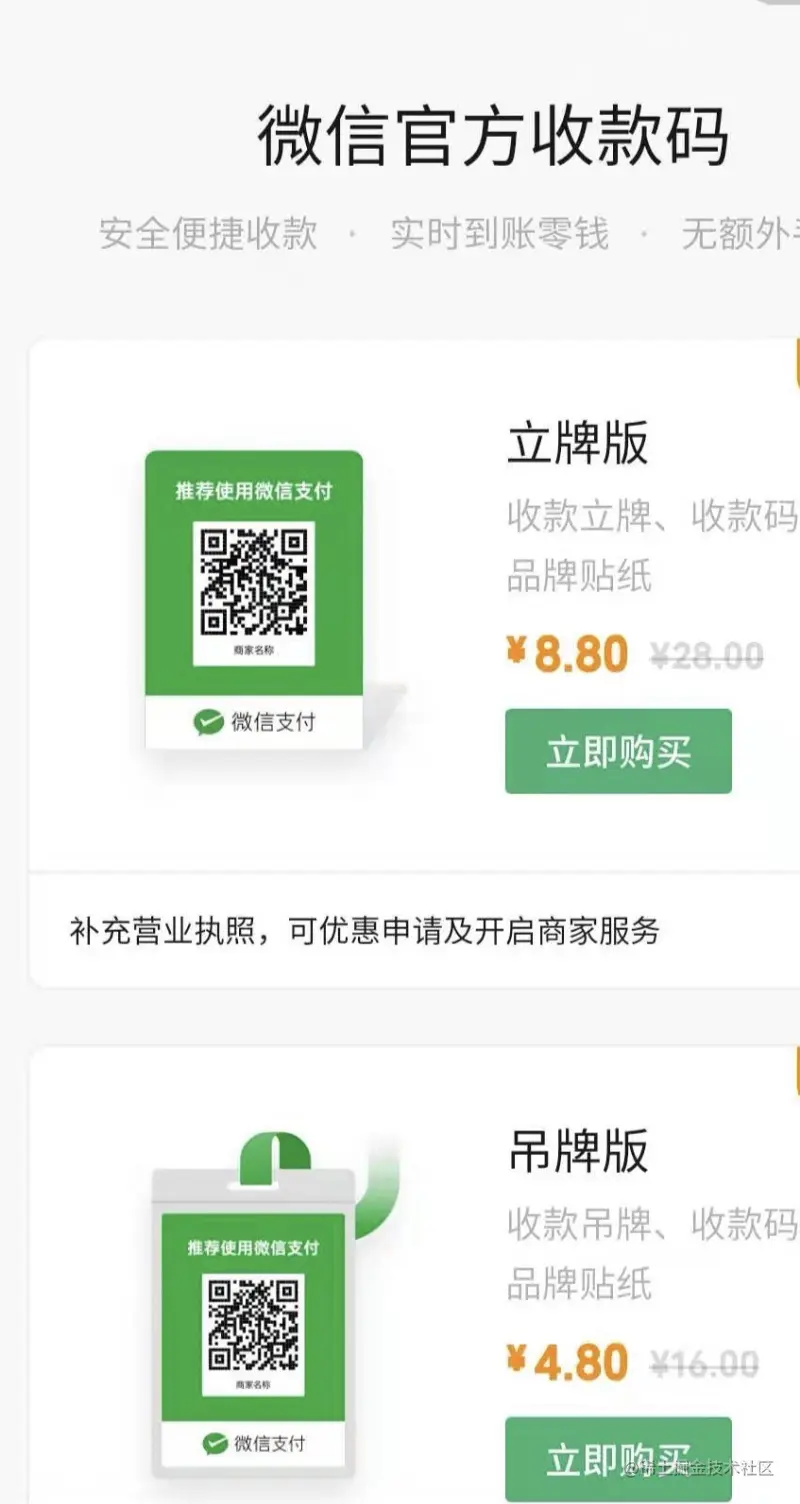The height and width of the screenshot is (1504, 800).
Task: Buy the 立牌版 payment code stand
Action: (618, 751)
